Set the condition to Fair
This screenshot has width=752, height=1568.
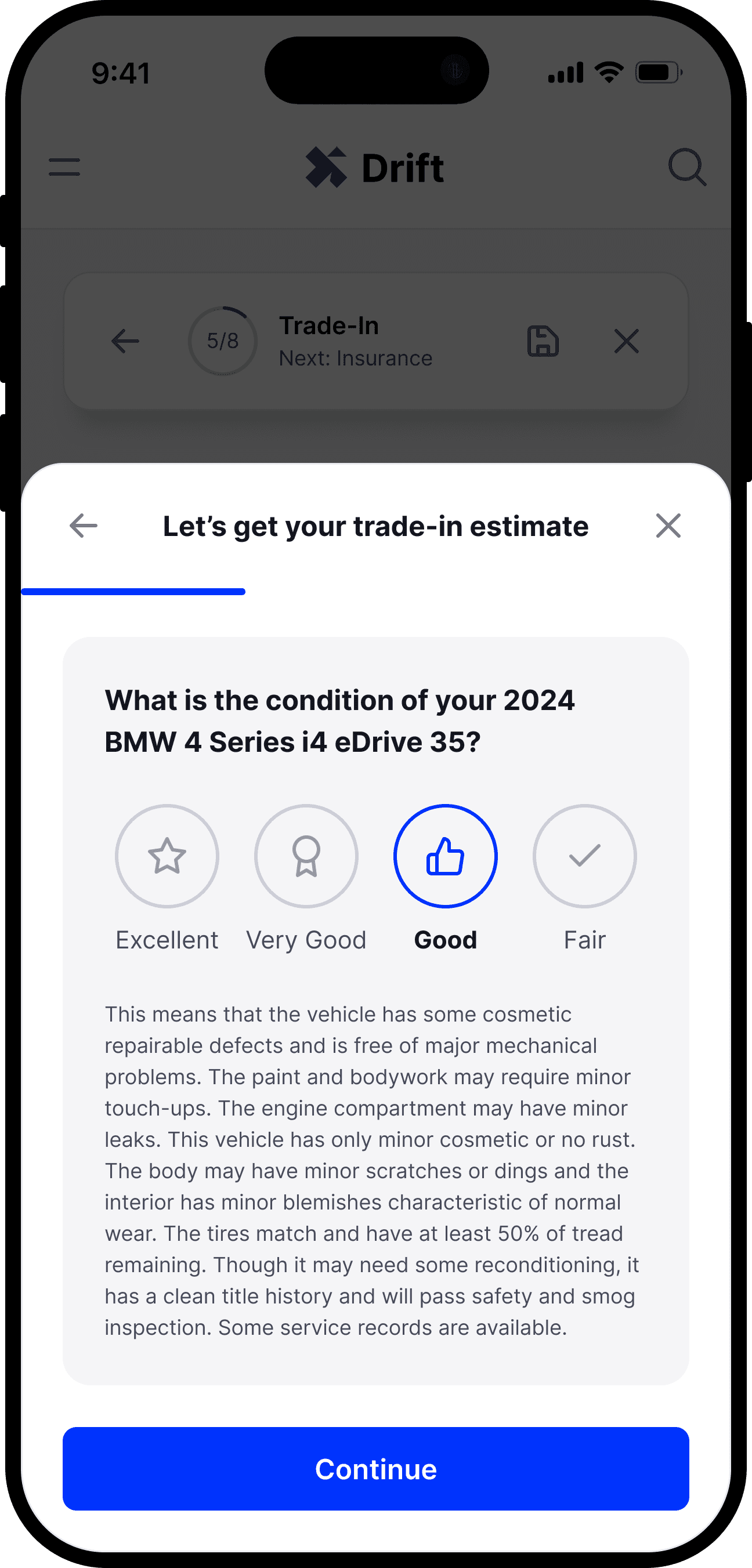pyautogui.click(x=584, y=856)
